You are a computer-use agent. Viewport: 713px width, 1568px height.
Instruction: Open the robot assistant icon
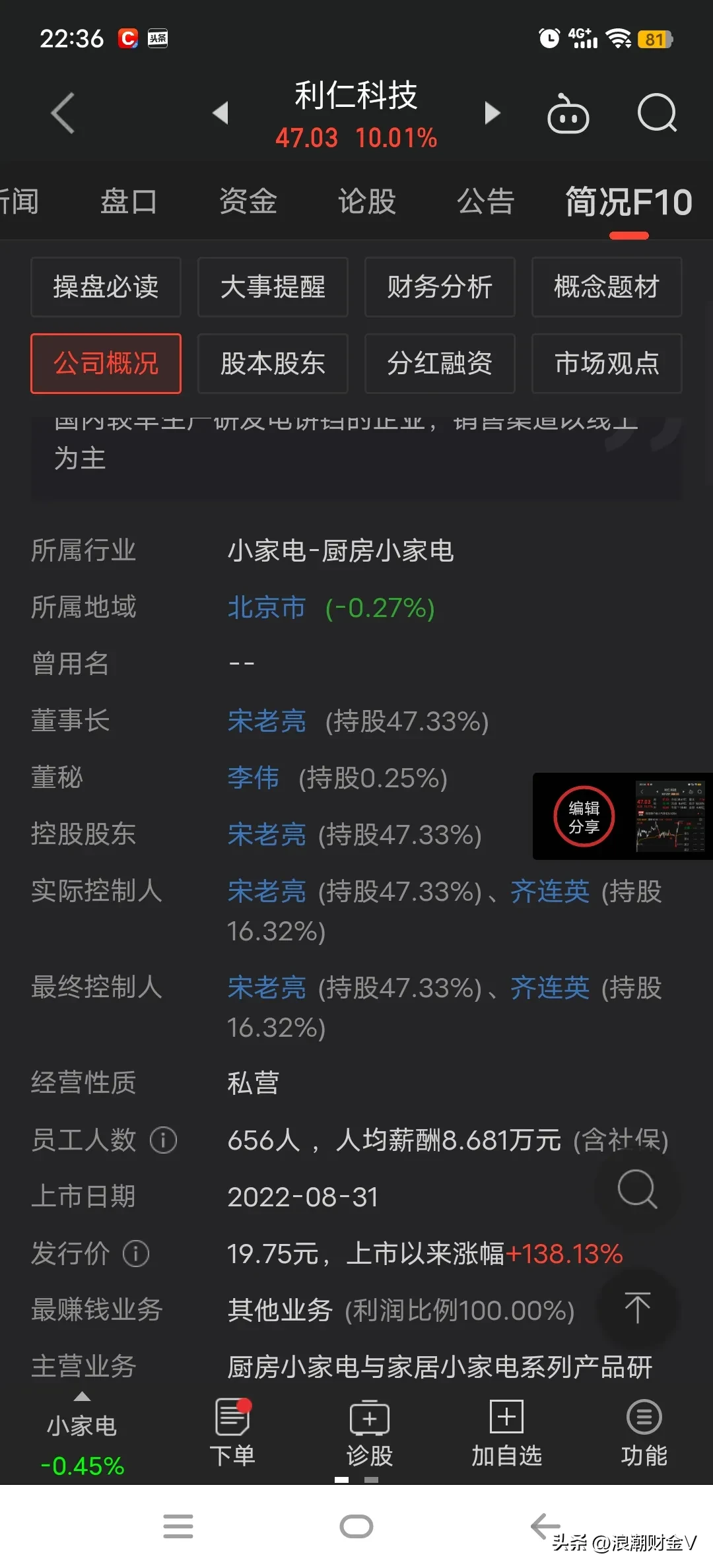[568, 115]
